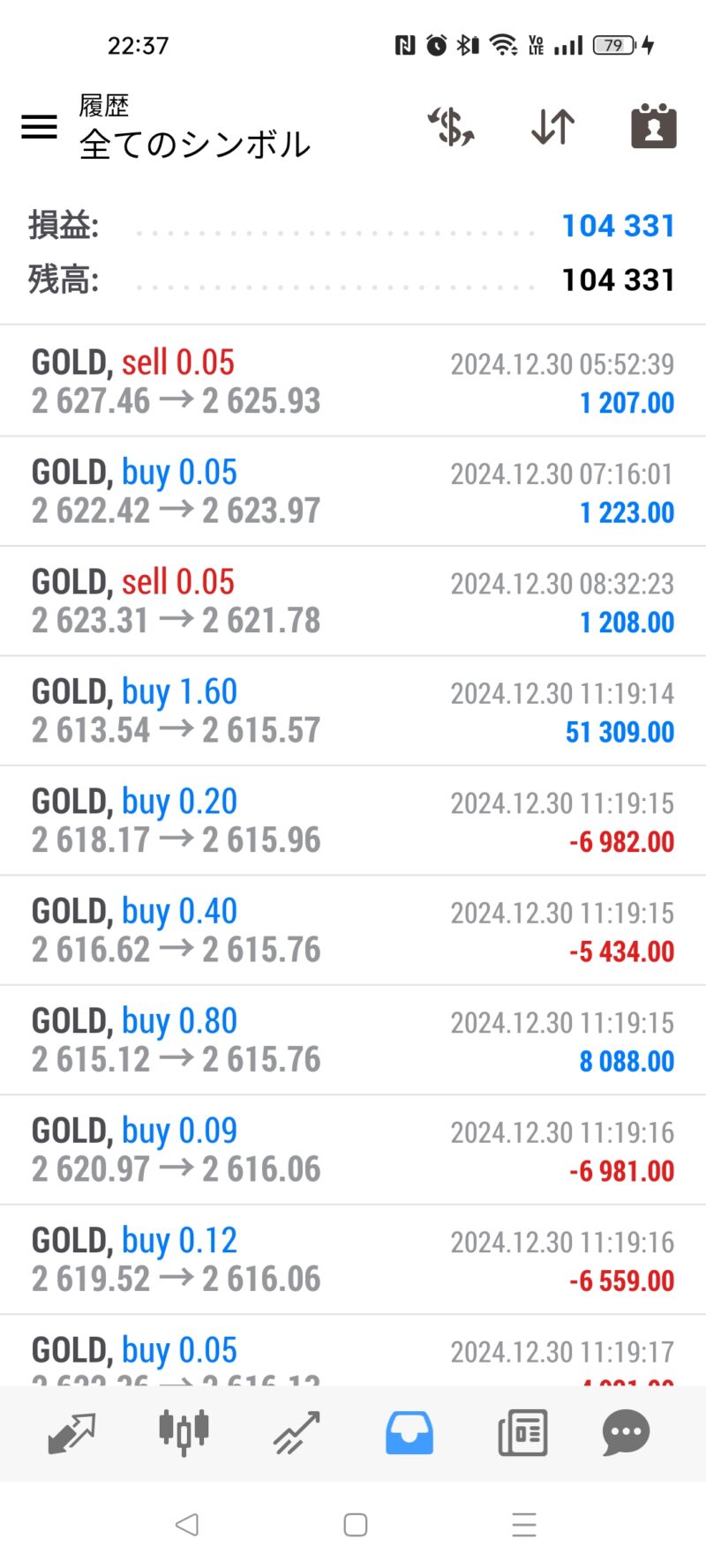Switch to the Trade tab
The height and width of the screenshot is (1568, 706).
[x=297, y=1433]
